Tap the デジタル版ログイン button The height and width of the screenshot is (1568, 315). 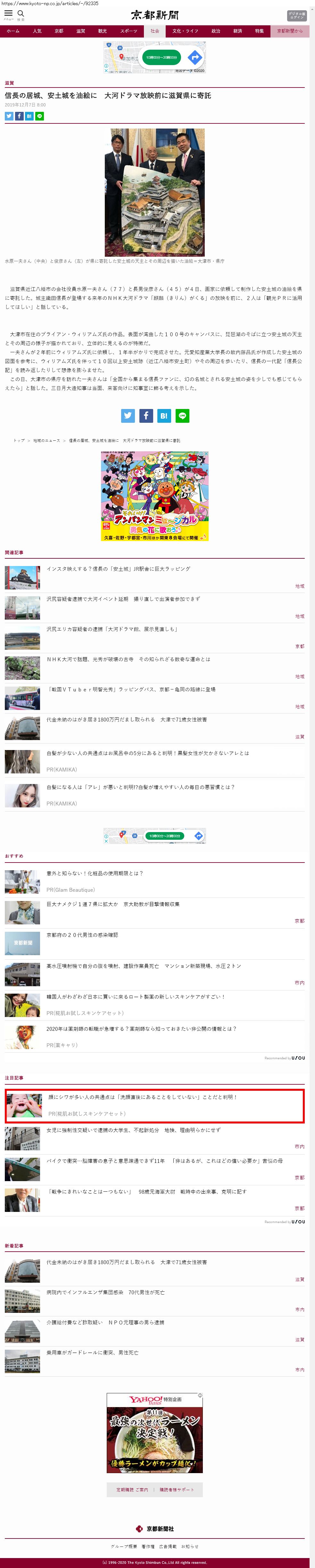[x=296, y=16]
